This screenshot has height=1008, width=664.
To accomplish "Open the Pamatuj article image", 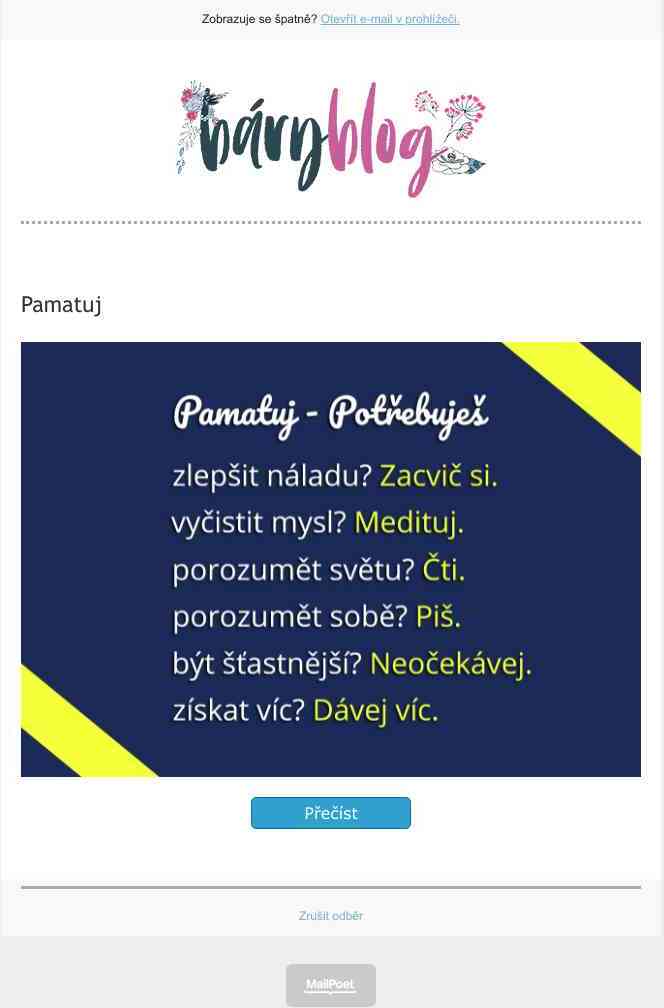I will [x=331, y=559].
